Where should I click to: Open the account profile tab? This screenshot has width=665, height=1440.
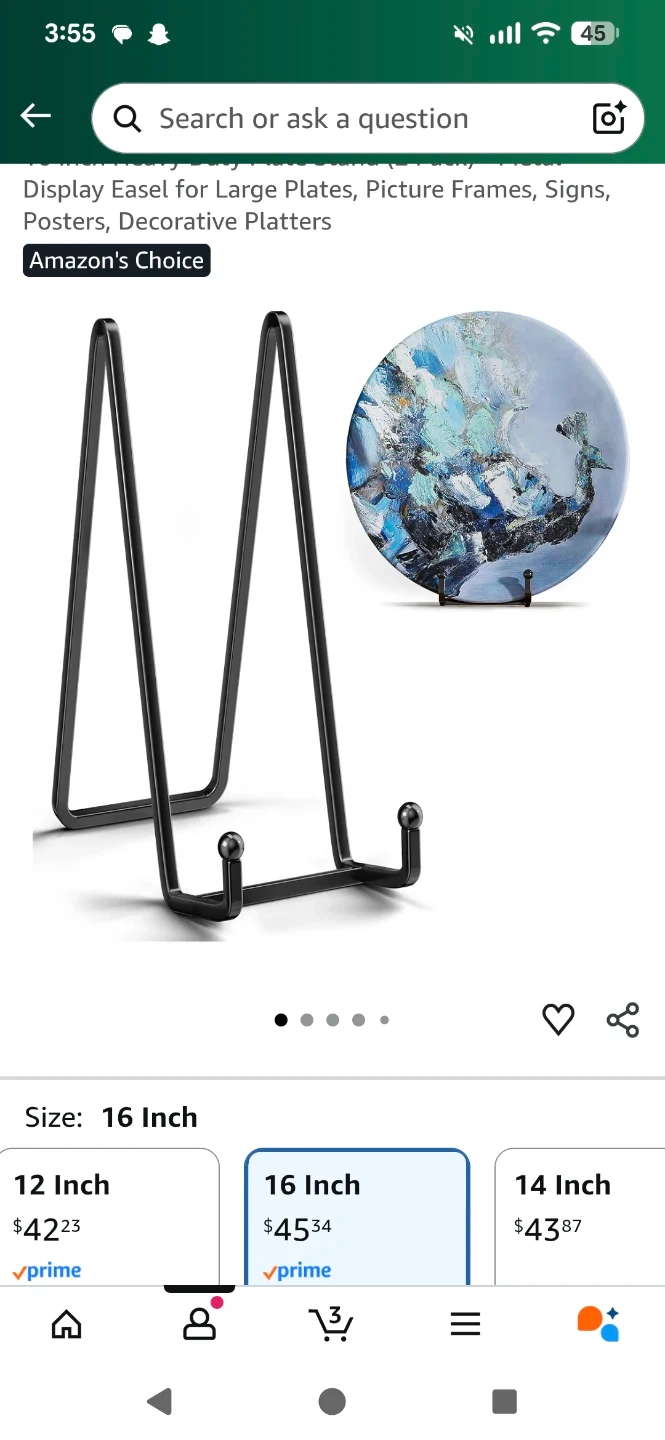click(199, 1324)
